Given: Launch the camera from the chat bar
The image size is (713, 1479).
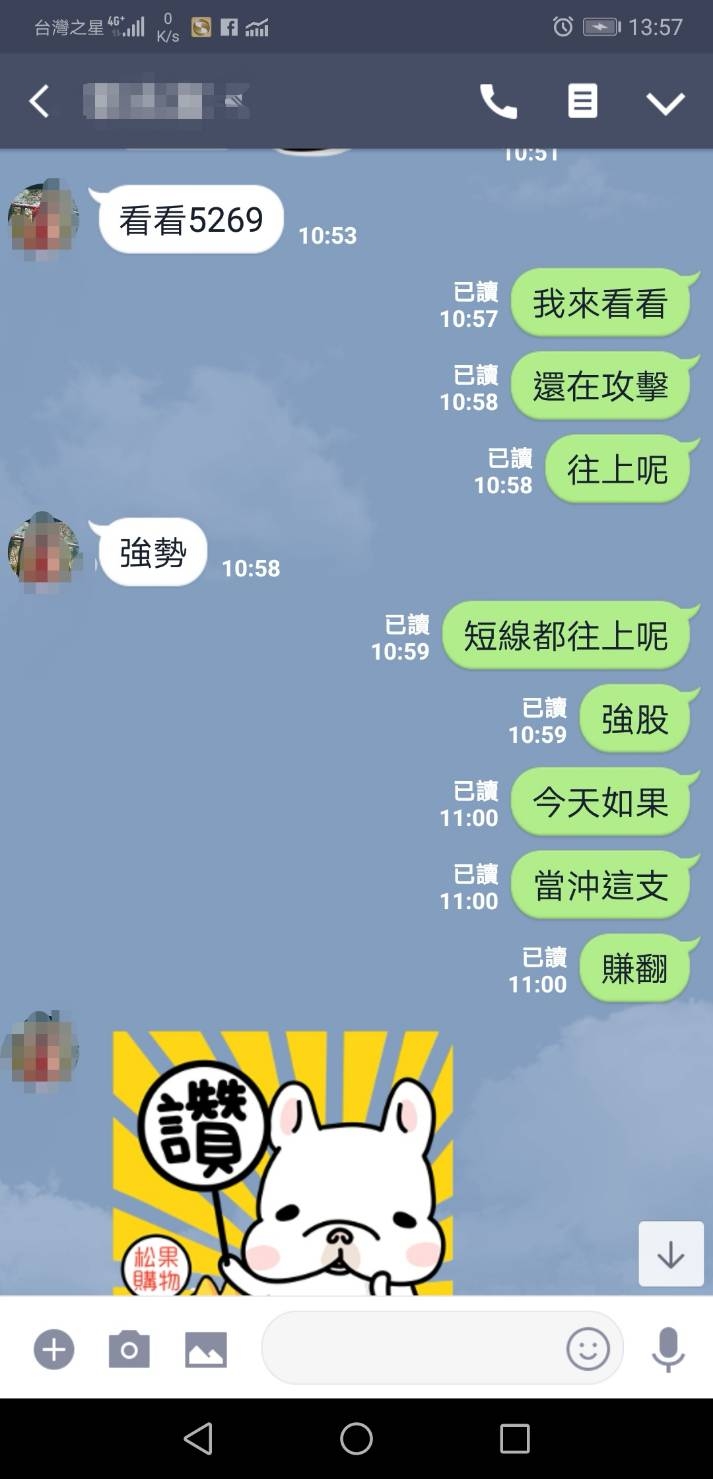Looking at the screenshot, I should (x=129, y=1350).
